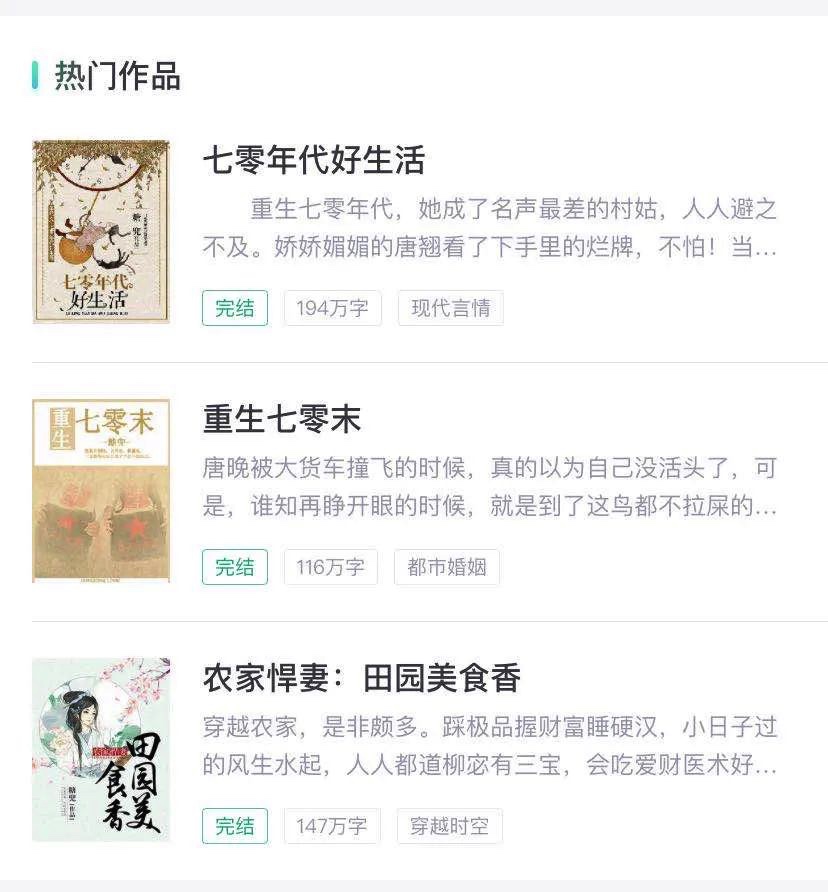828x892 pixels.
Task: Click the 194万字 word count tag
Action: click(332, 308)
